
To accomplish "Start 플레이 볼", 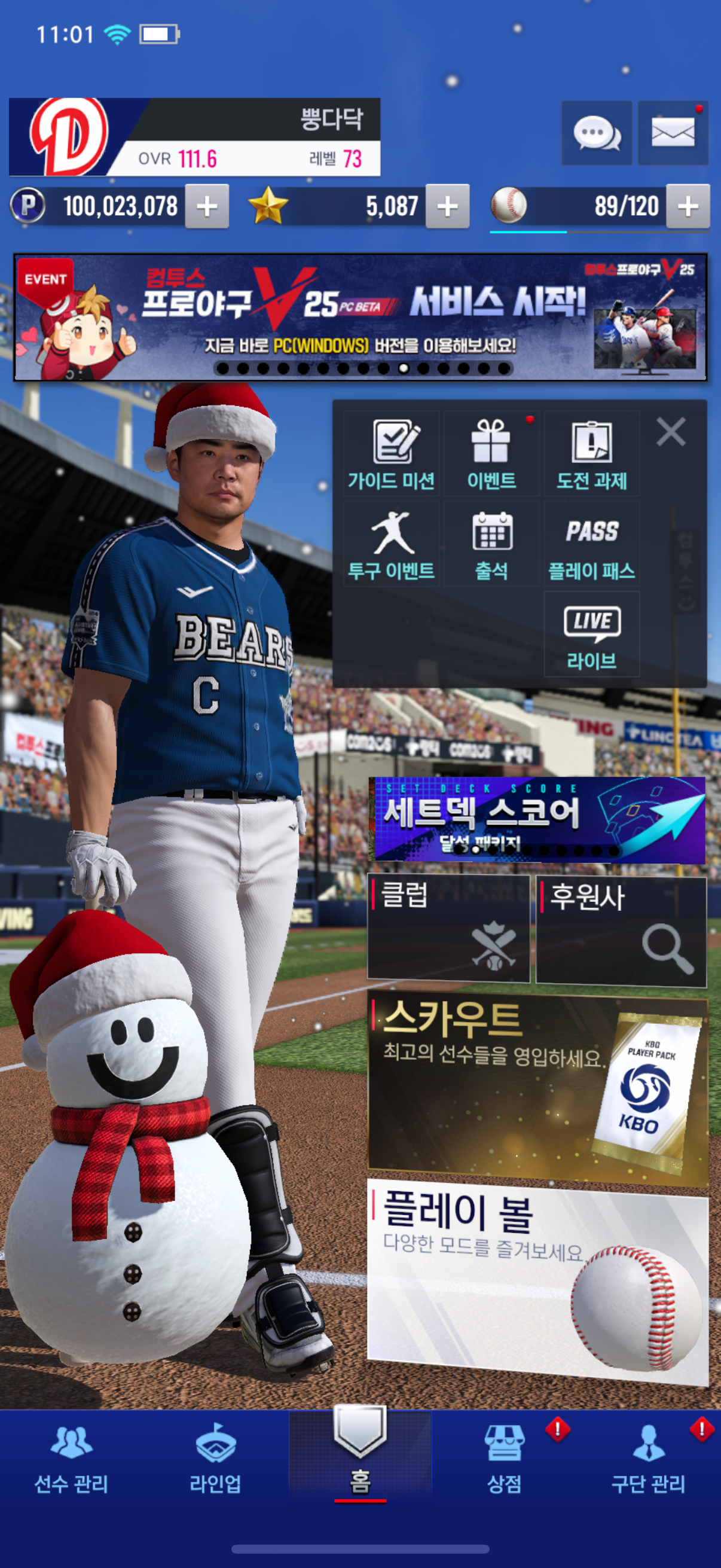I will [538, 1282].
